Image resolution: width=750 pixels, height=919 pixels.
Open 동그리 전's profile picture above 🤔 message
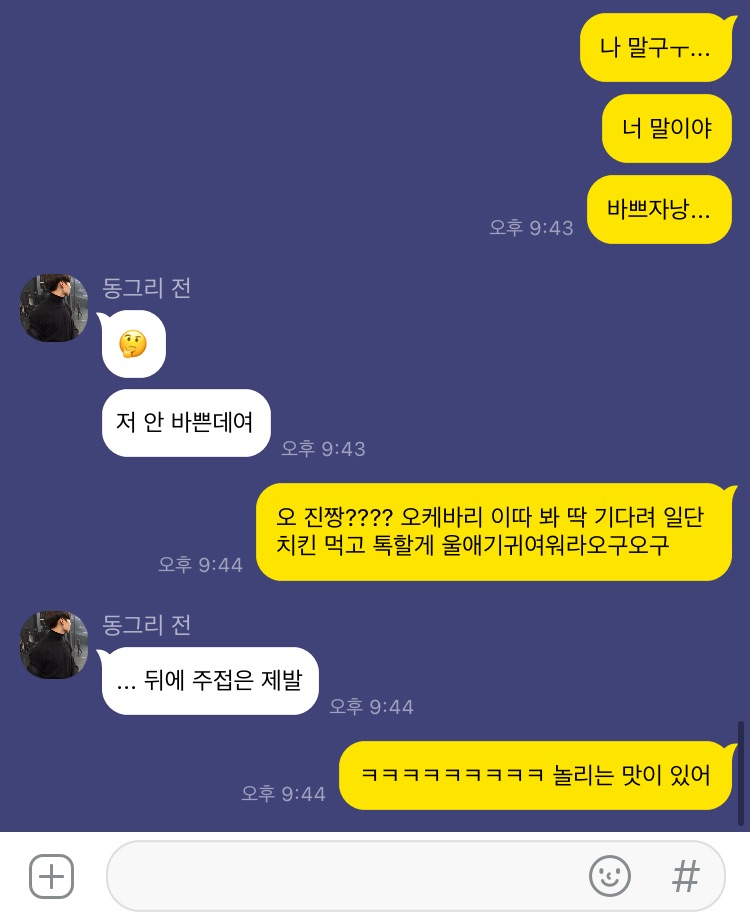[x=54, y=308]
